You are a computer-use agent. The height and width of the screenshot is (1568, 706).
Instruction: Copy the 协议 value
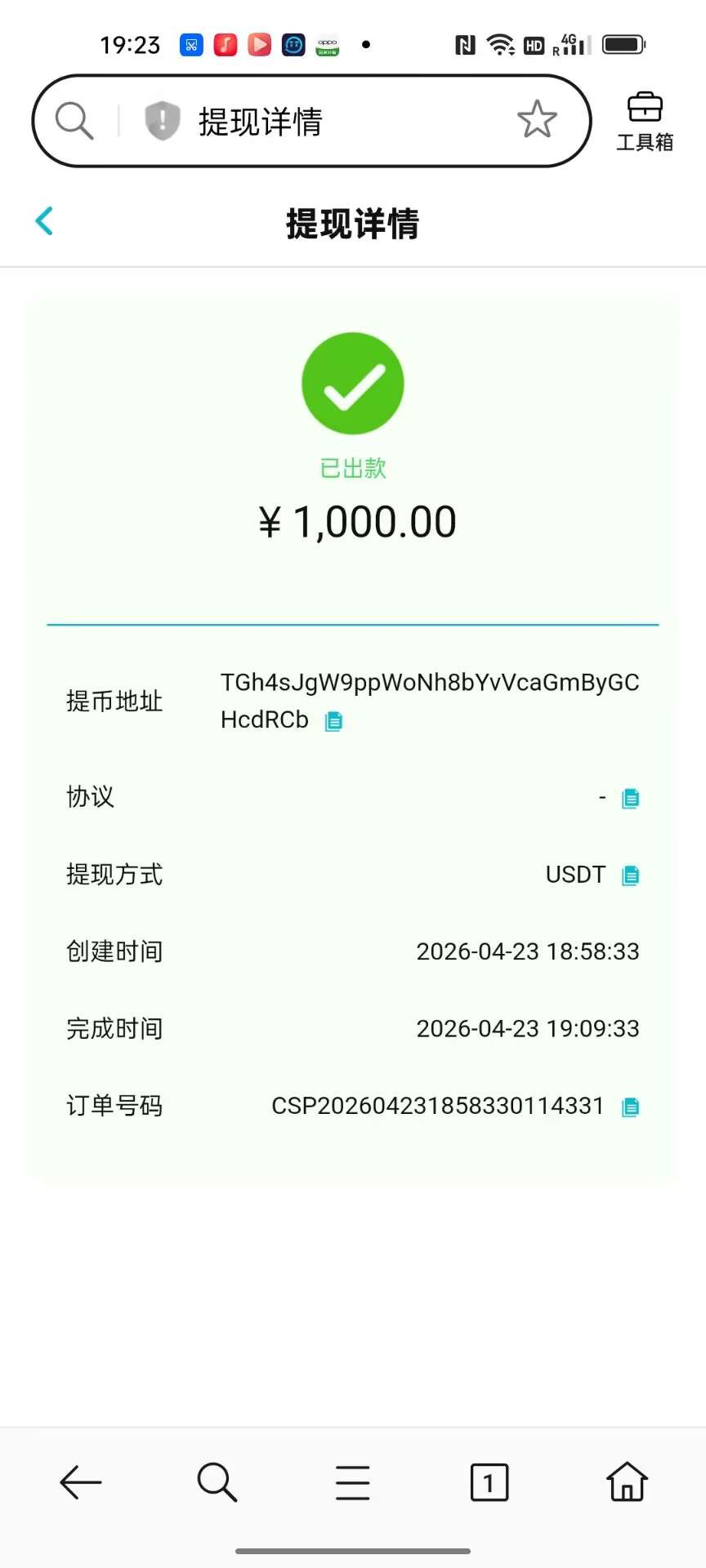(x=630, y=798)
